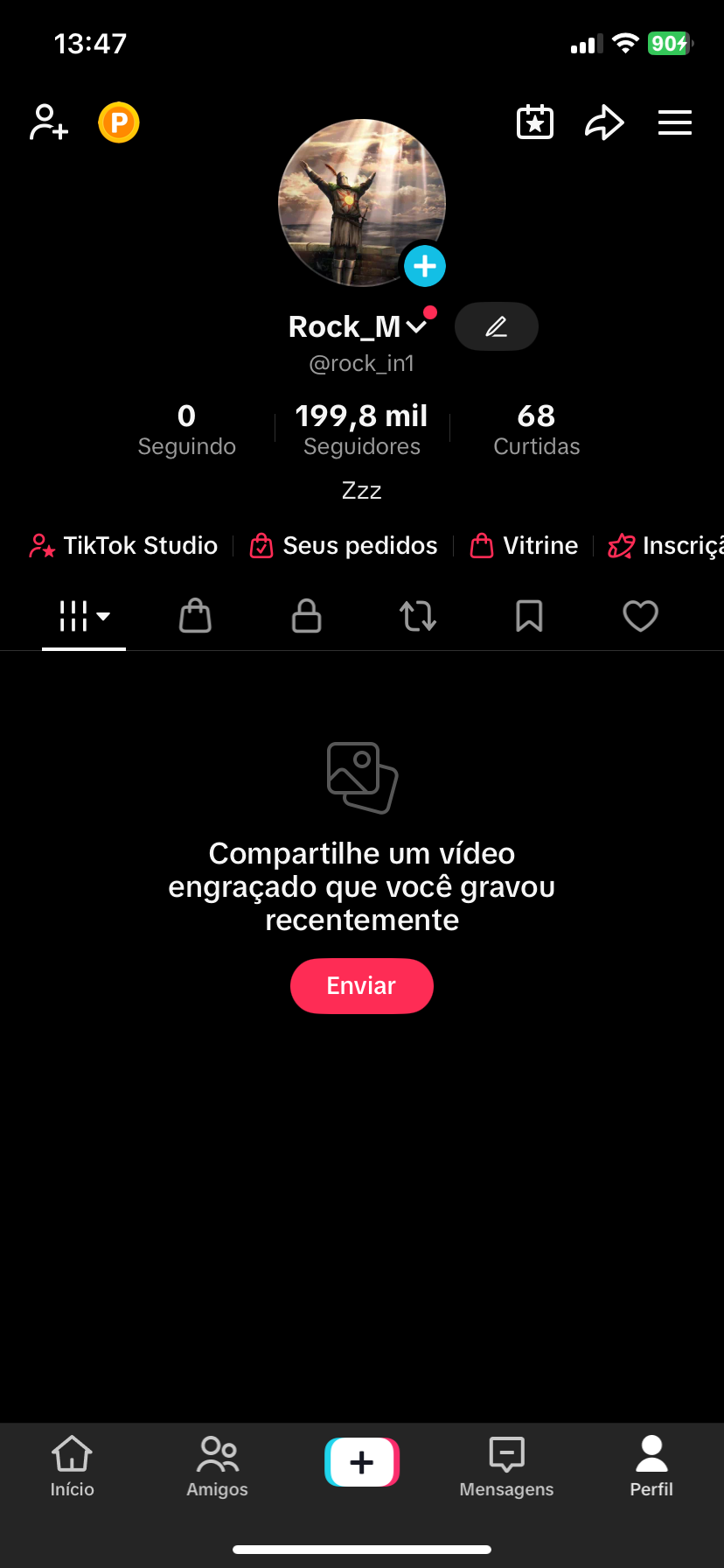This screenshot has width=724, height=1568.
Task: Share this profile
Action: click(x=604, y=122)
